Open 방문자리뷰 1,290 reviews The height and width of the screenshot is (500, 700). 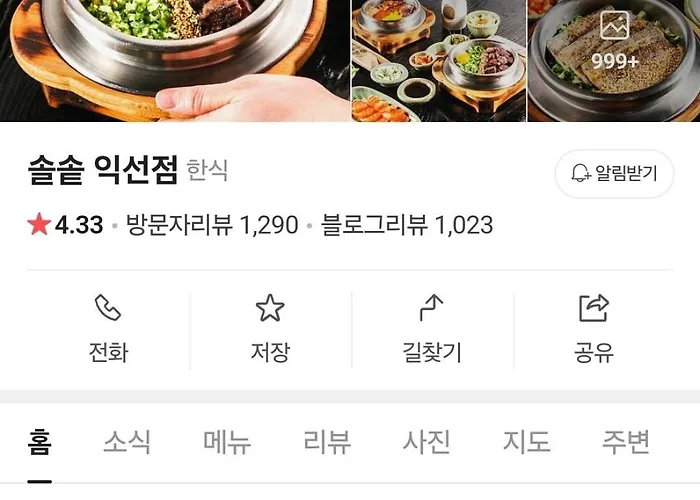coord(212,226)
